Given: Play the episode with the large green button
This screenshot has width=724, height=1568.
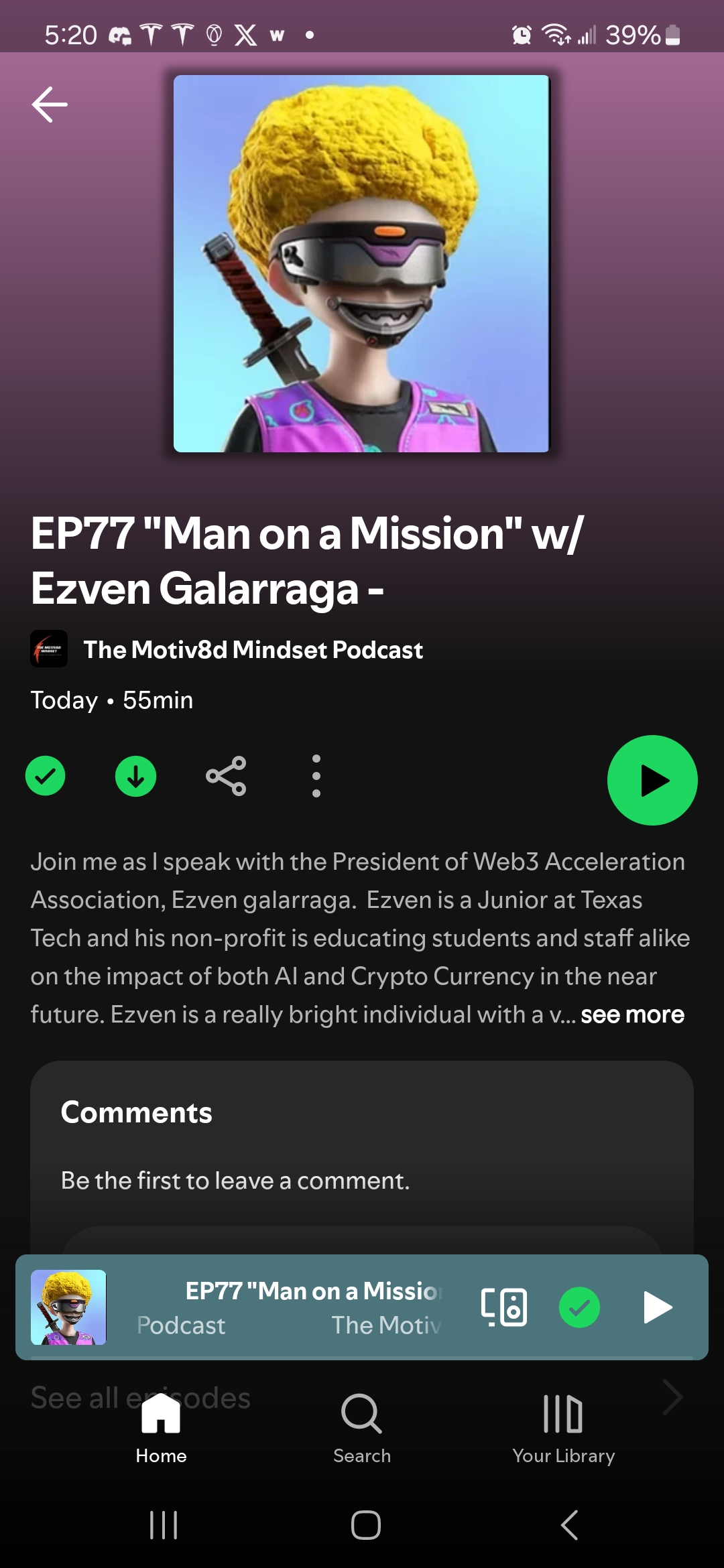Looking at the screenshot, I should [x=652, y=780].
